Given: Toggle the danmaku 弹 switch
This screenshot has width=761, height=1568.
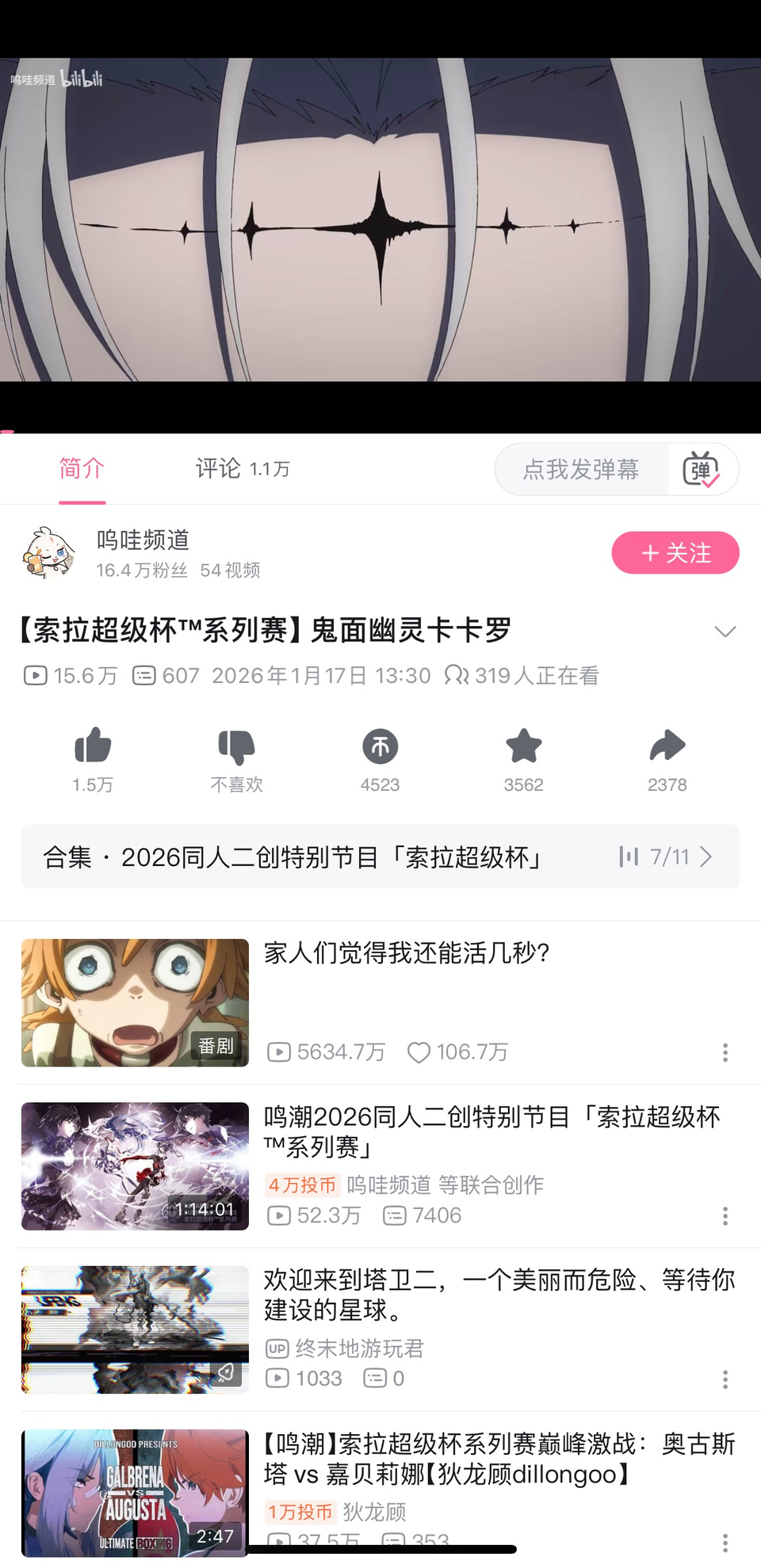Looking at the screenshot, I should click(x=702, y=469).
